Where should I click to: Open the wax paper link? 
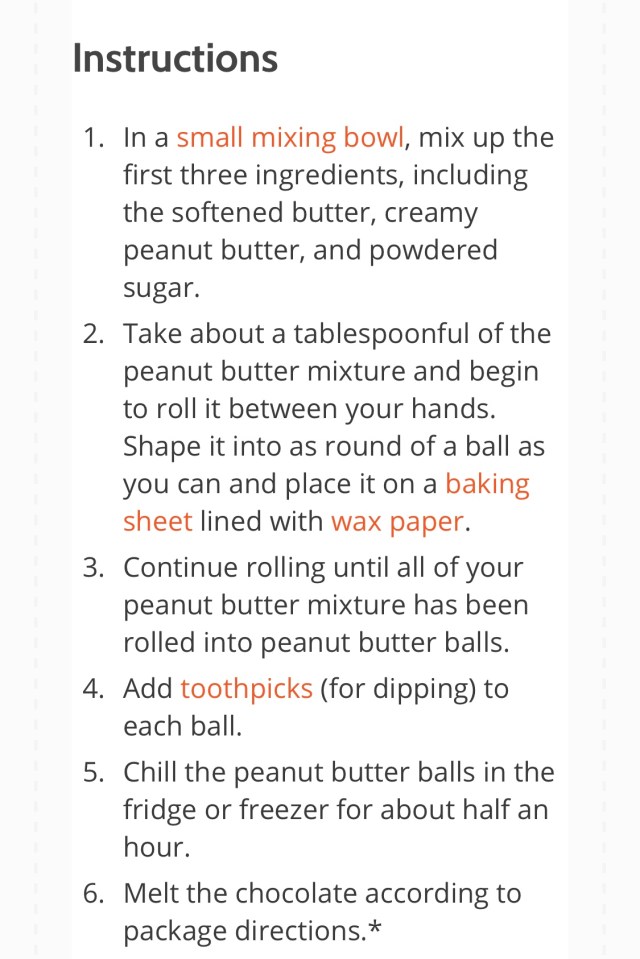(397, 521)
